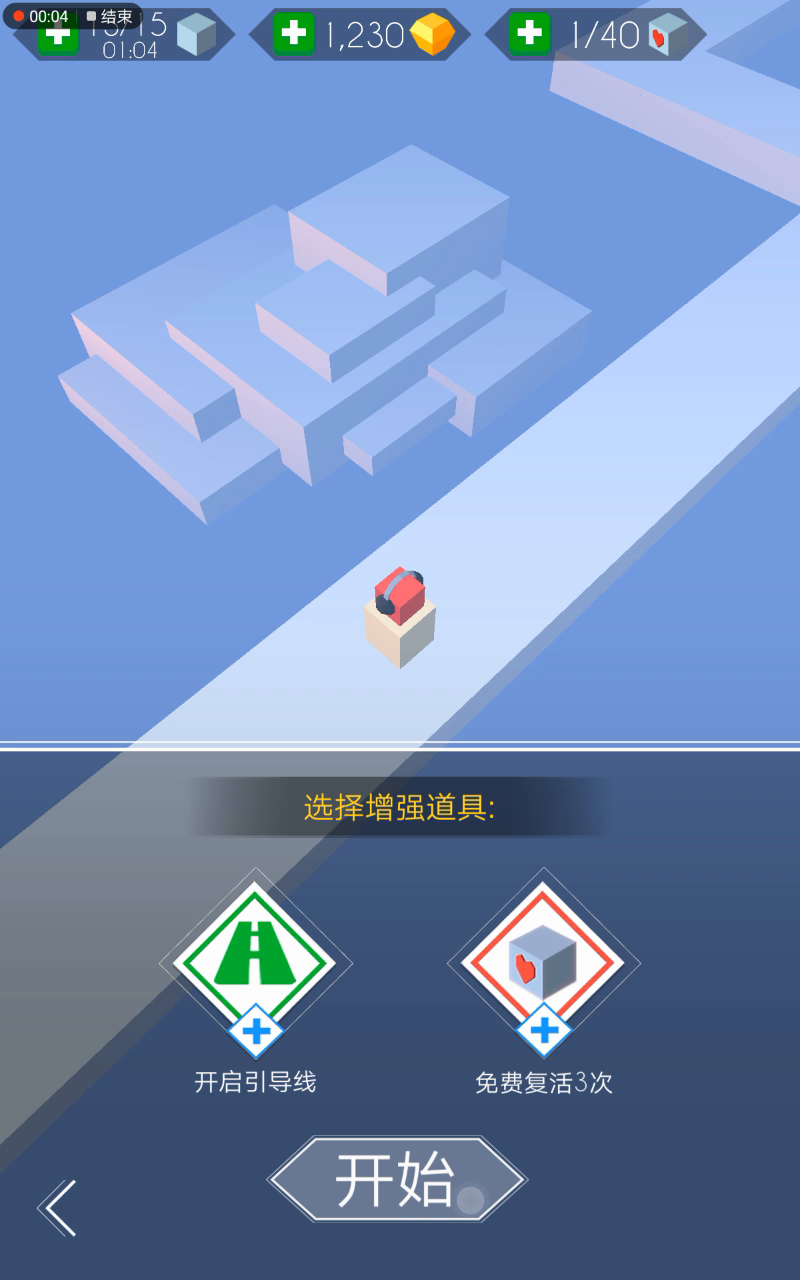Select the 免费复活3次 revive booster
The image size is (800, 1280).
click(x=543, y=964)
